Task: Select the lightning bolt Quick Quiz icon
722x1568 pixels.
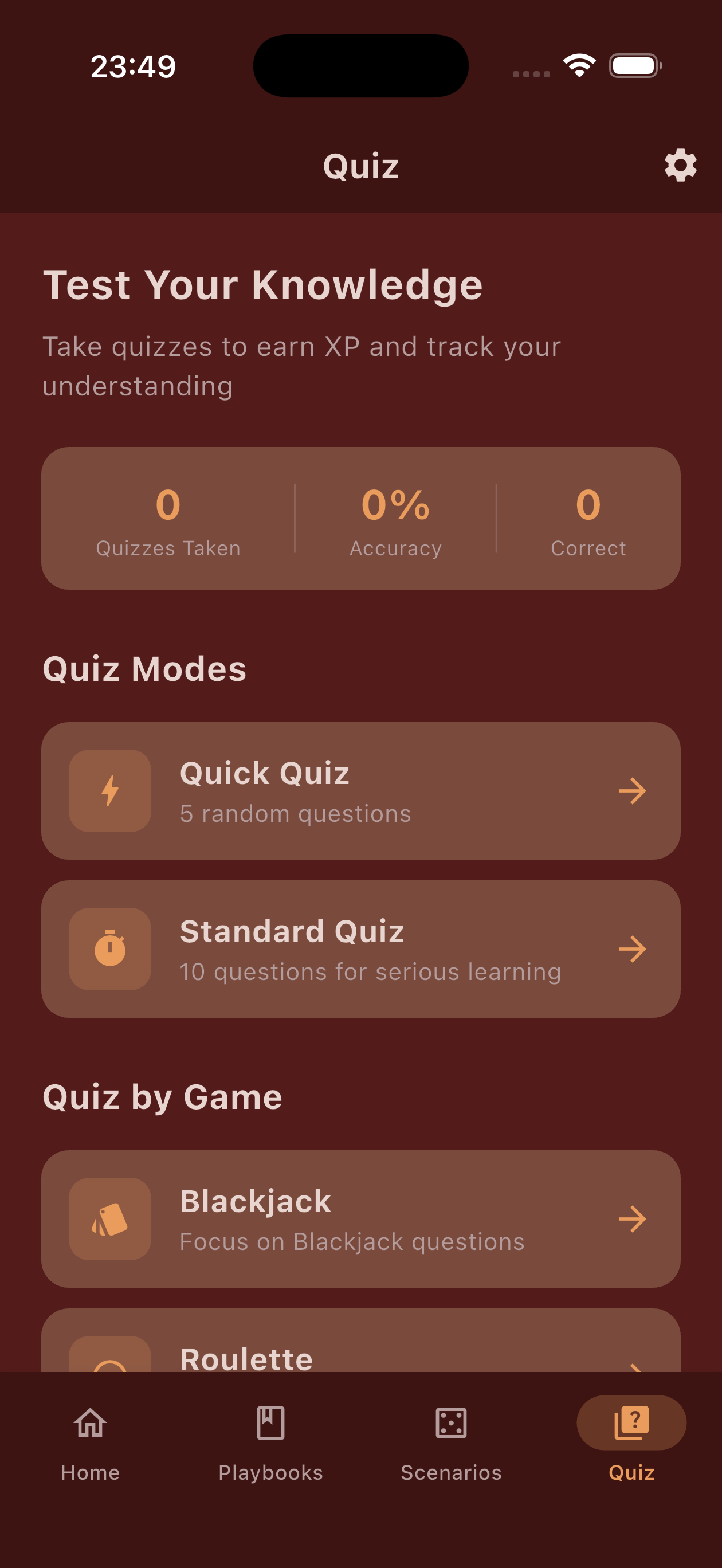Action: coord(109,790)
